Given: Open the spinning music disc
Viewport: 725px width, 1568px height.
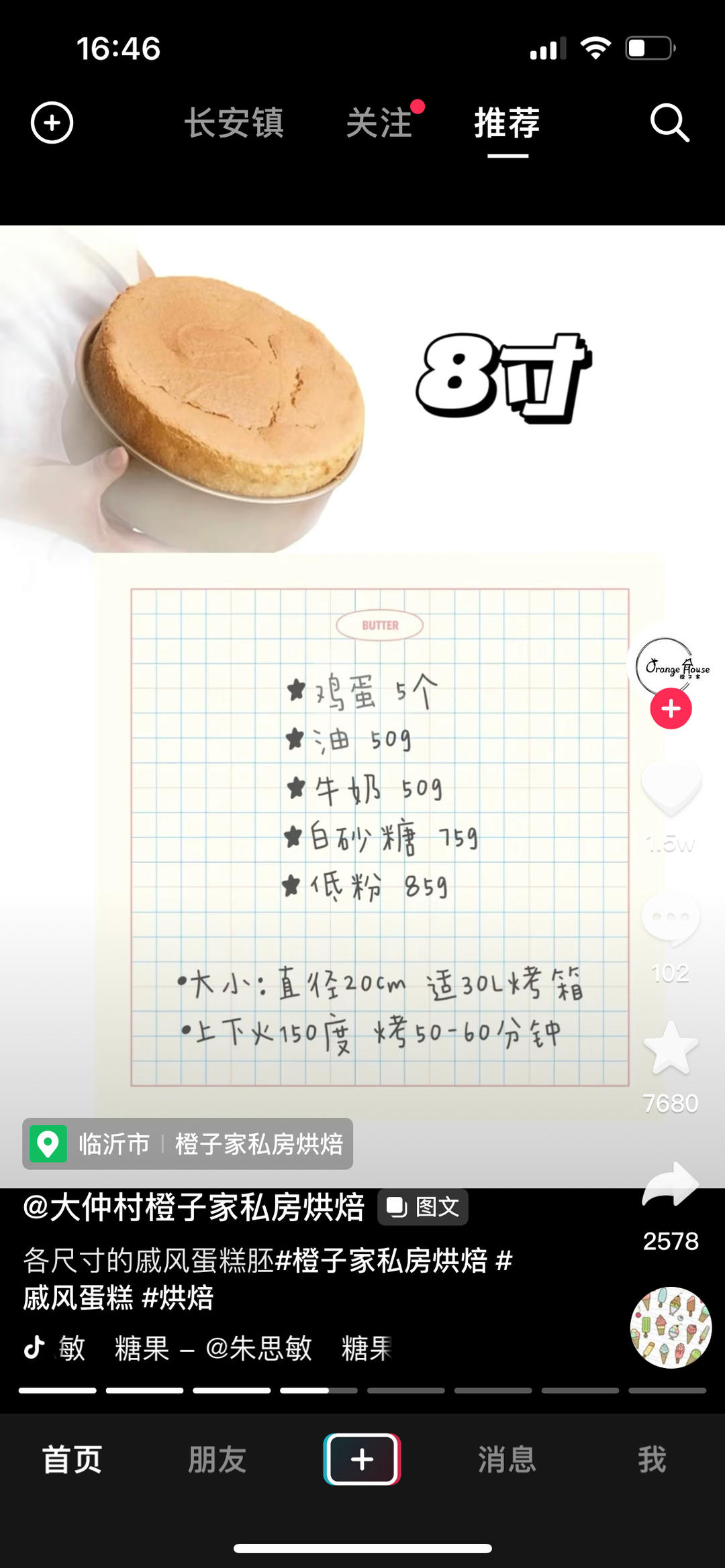Looking at the screenshot, I should [x=671, y=1328].
